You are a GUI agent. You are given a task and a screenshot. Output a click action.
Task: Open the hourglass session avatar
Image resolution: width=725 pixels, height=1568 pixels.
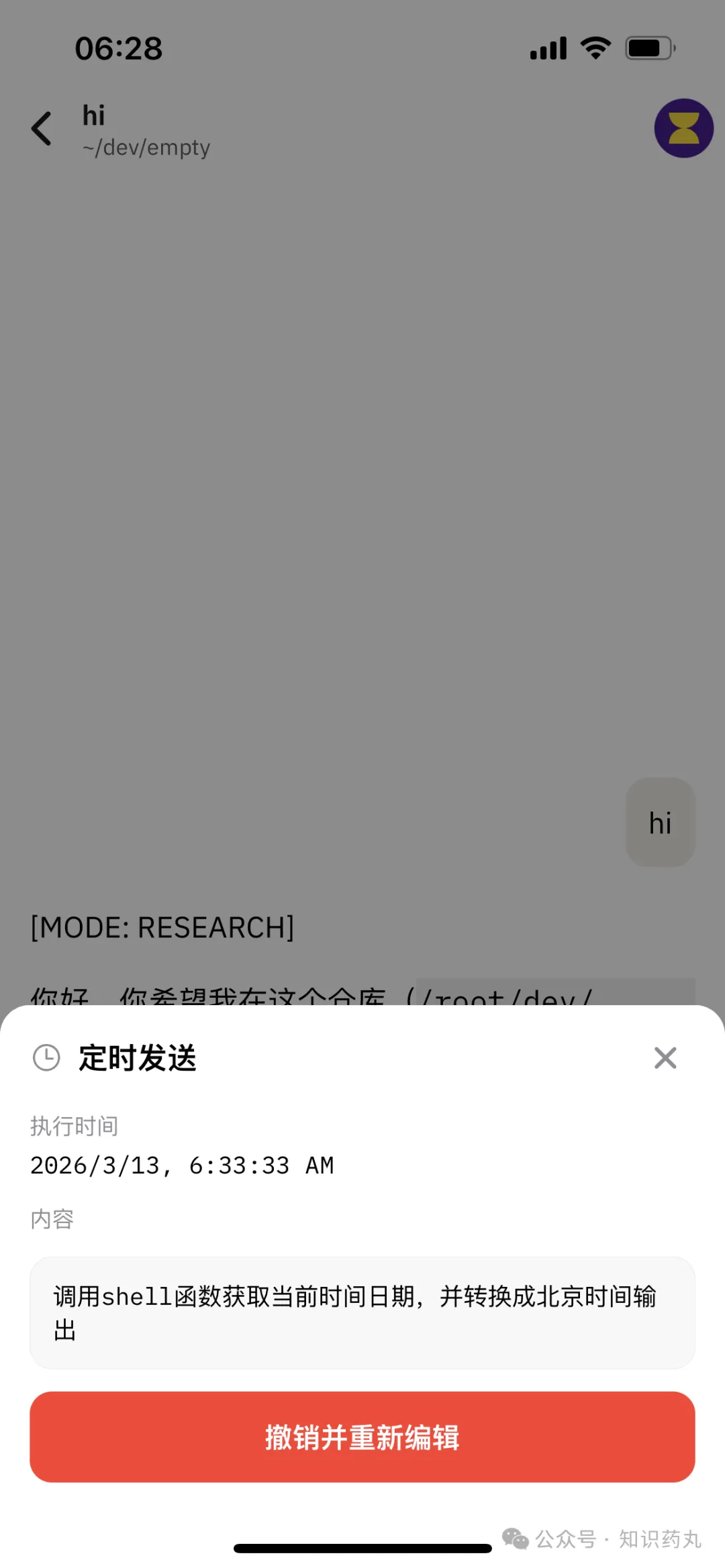coord(683,128)
